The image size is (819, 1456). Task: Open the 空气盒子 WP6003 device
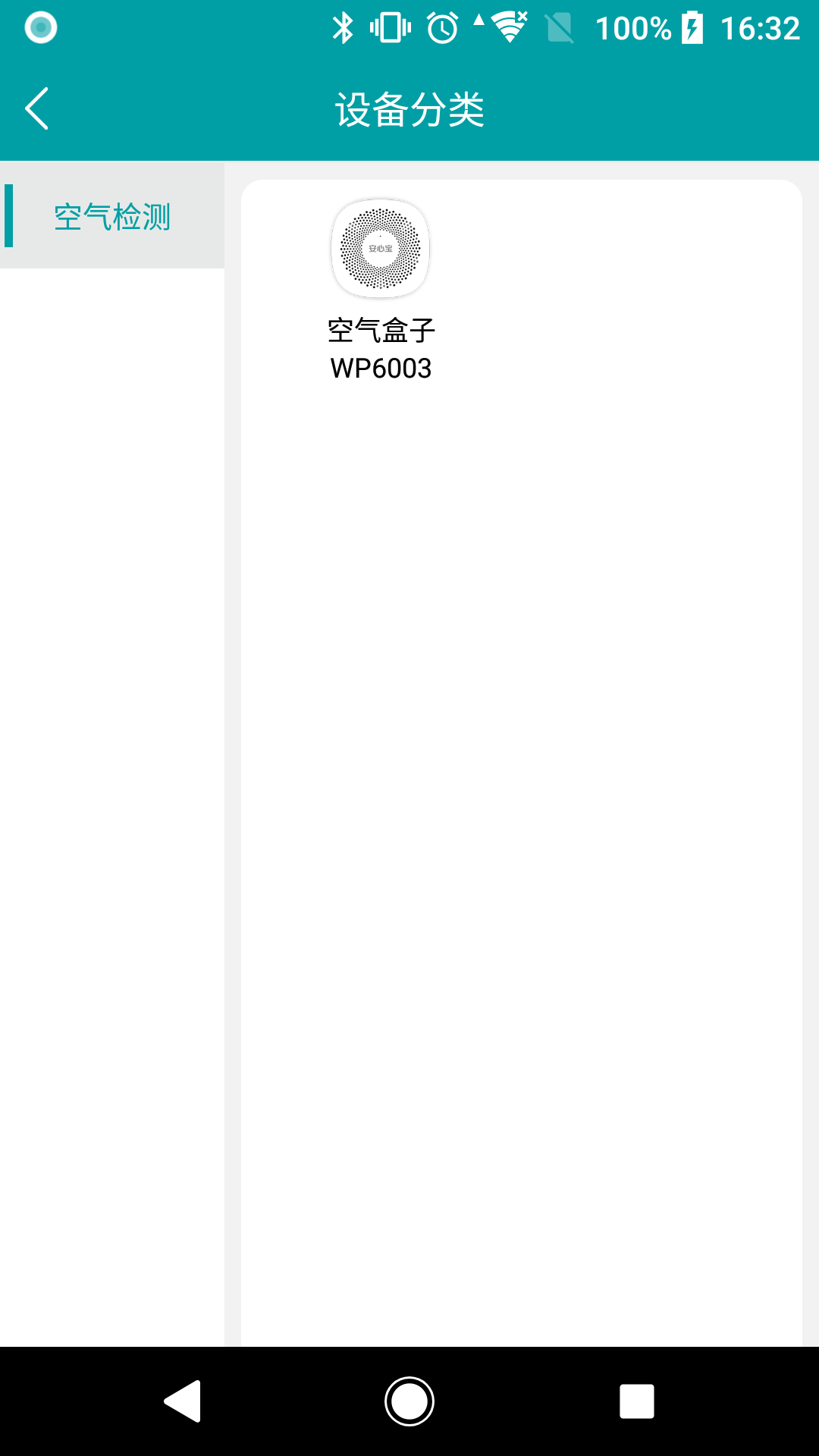click(381, 288)
